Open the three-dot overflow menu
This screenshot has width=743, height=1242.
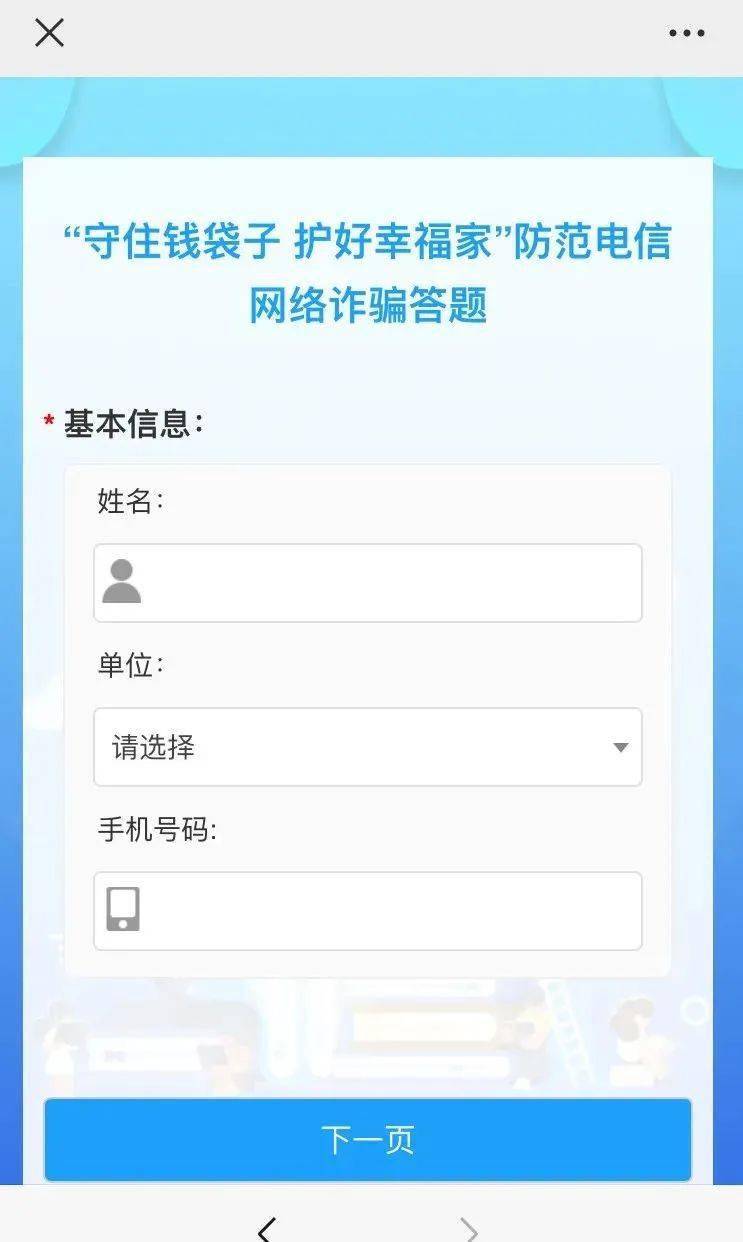(x=686, y=33)
